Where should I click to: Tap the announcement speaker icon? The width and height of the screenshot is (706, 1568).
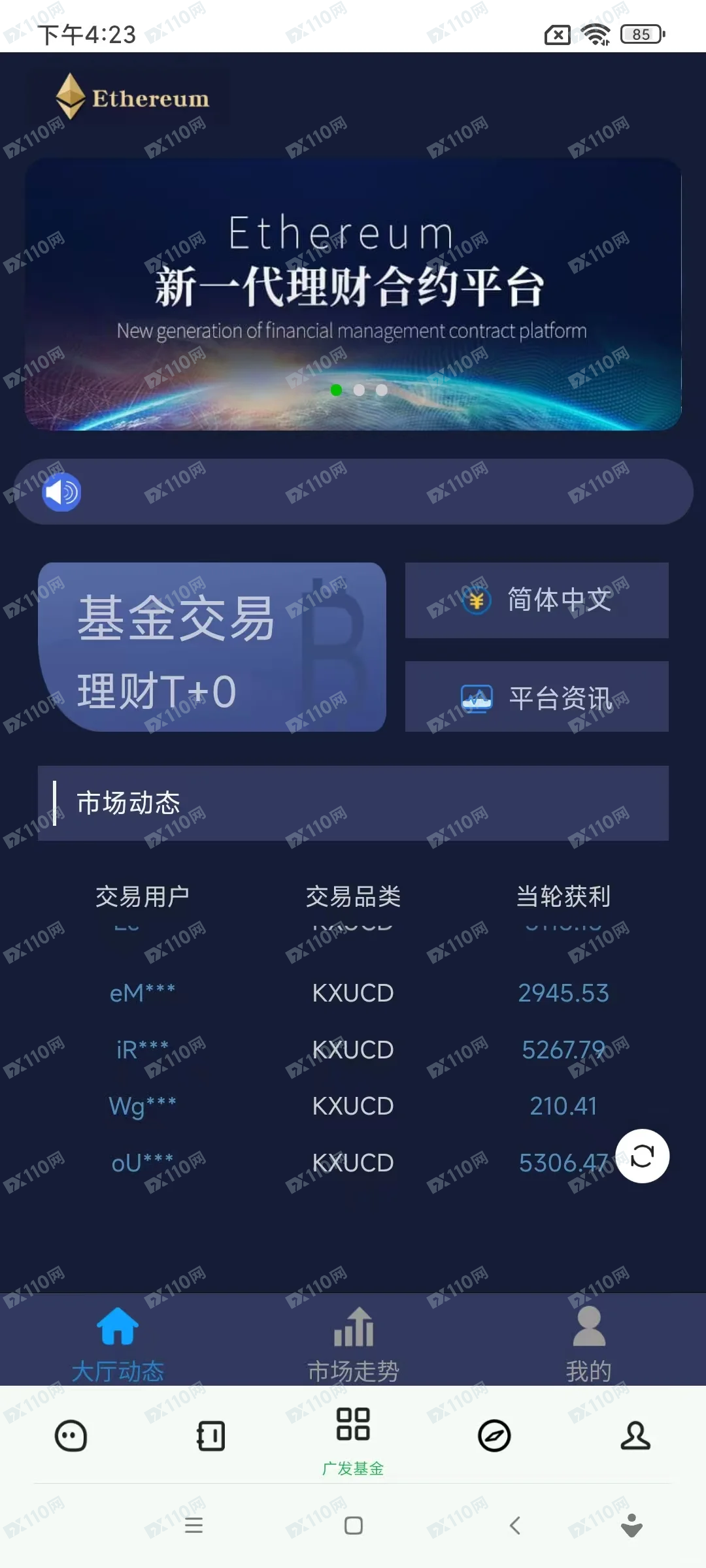(x=61, y=493)
